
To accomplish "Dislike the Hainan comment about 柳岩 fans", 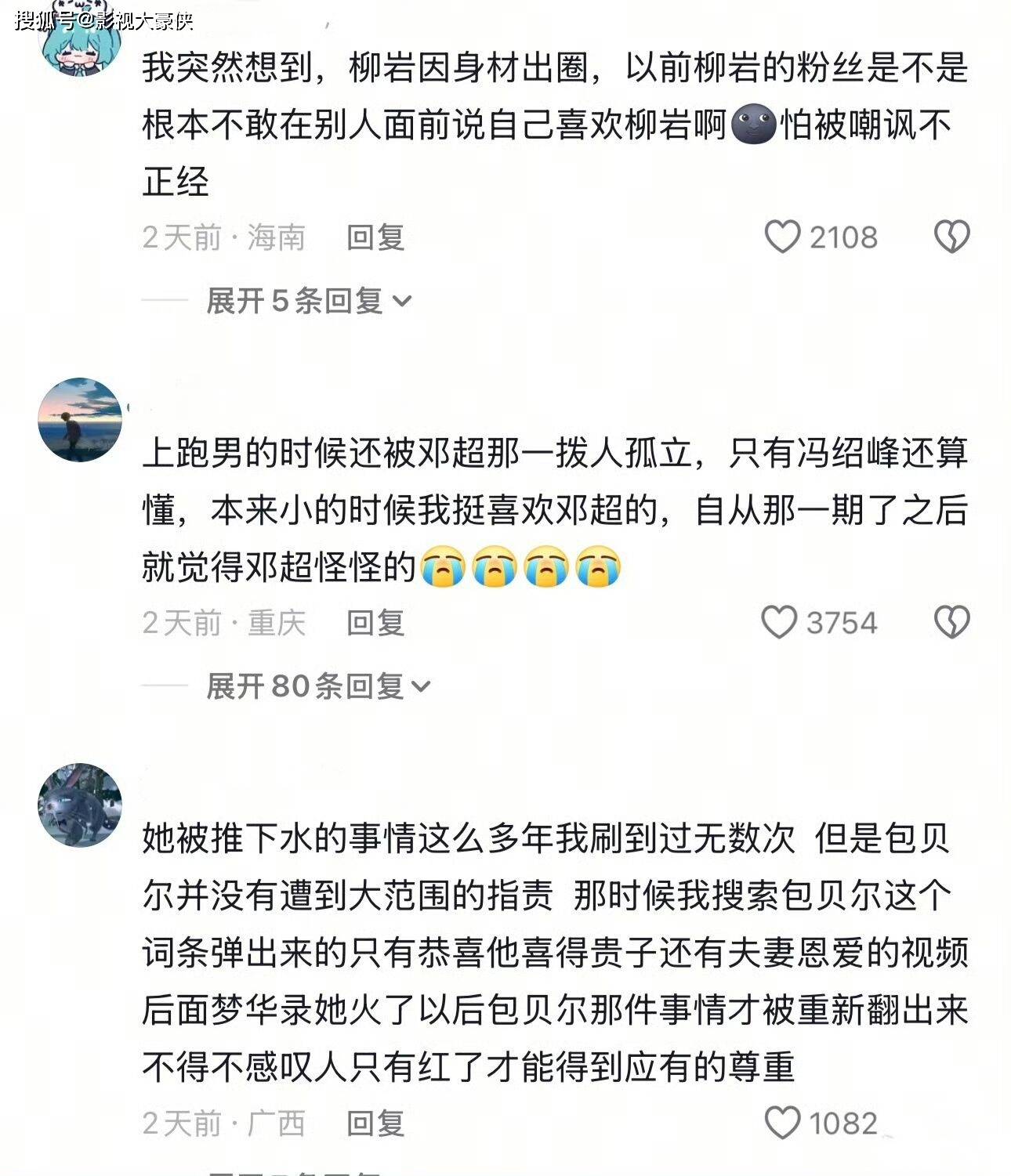I will [951, 237].
